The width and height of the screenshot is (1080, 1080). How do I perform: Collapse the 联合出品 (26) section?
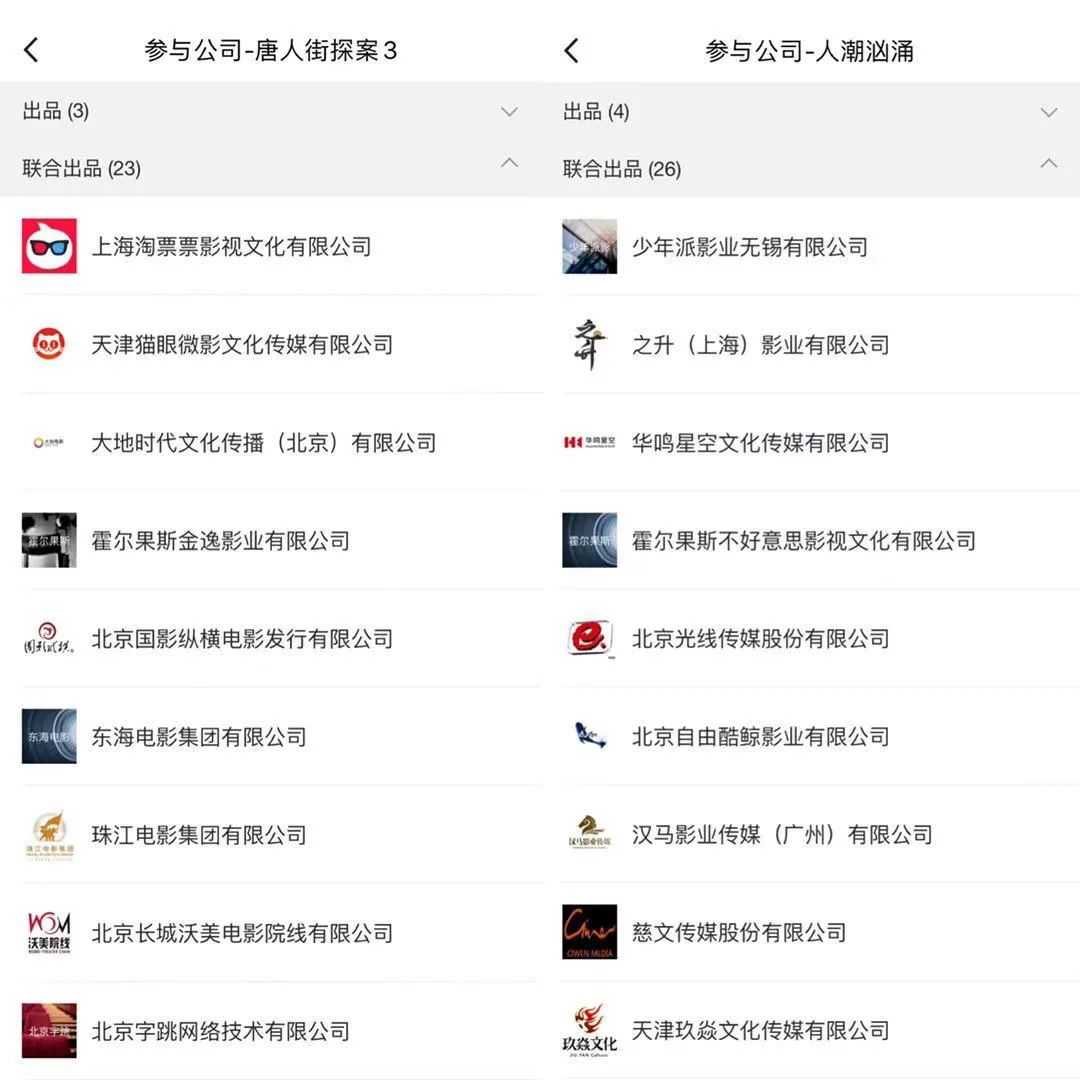click(810, 167)
